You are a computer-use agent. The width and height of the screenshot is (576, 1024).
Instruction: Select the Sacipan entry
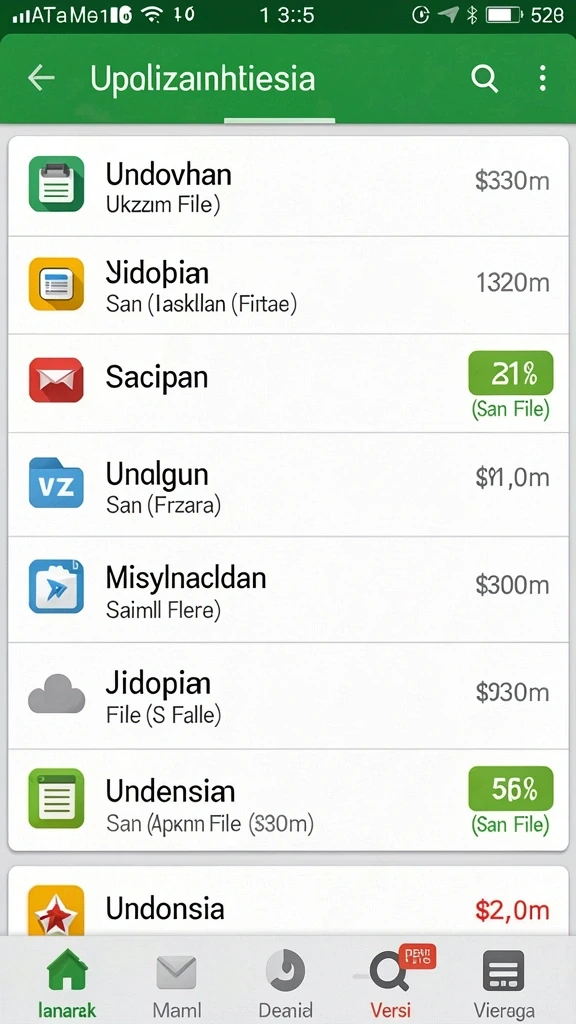point(288,383)
